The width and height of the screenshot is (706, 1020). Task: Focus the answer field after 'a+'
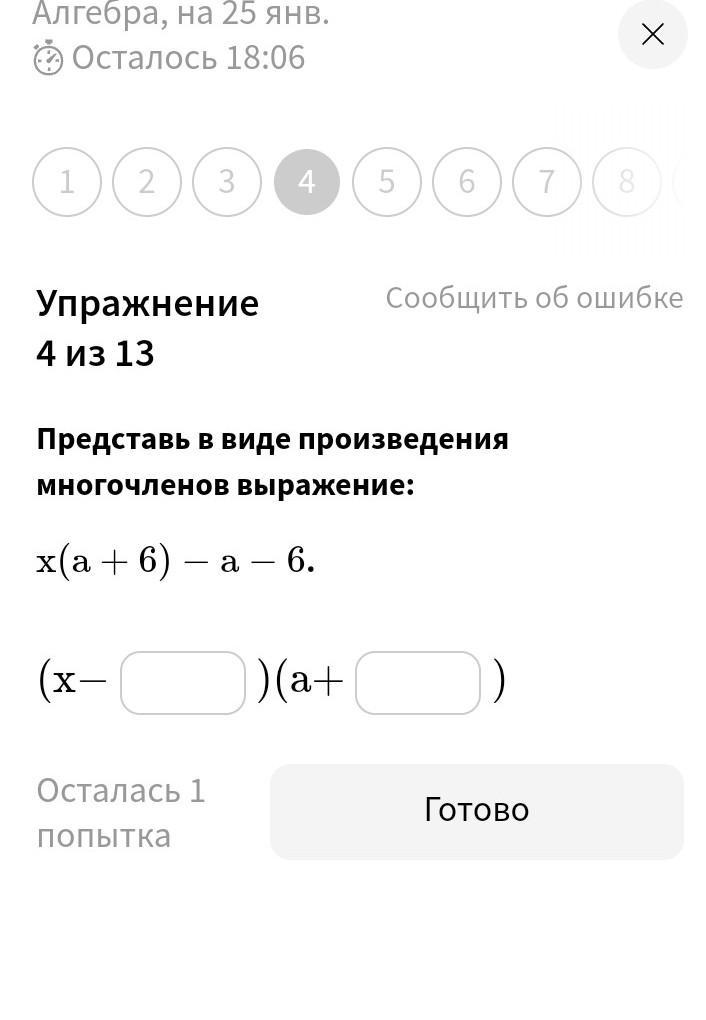[x=418, y=683]
